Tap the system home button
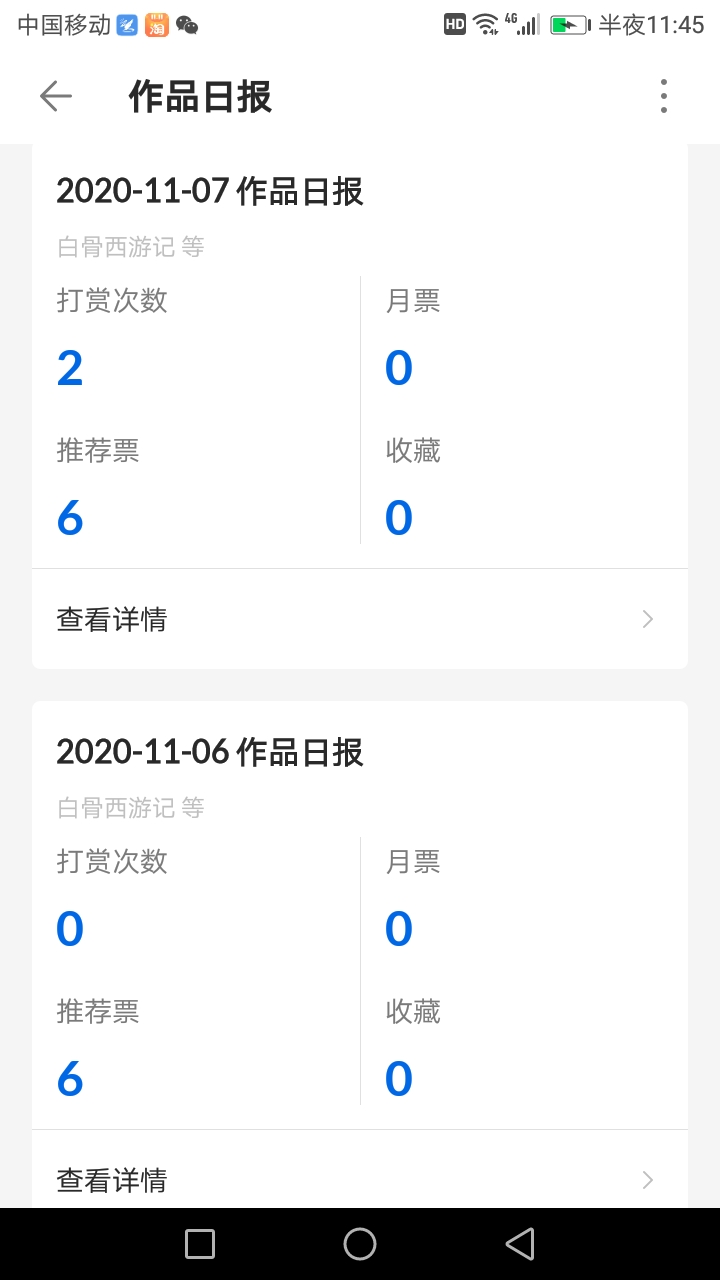The width and height of the screenshot is (720, 1280). [x=360, y=1244]
